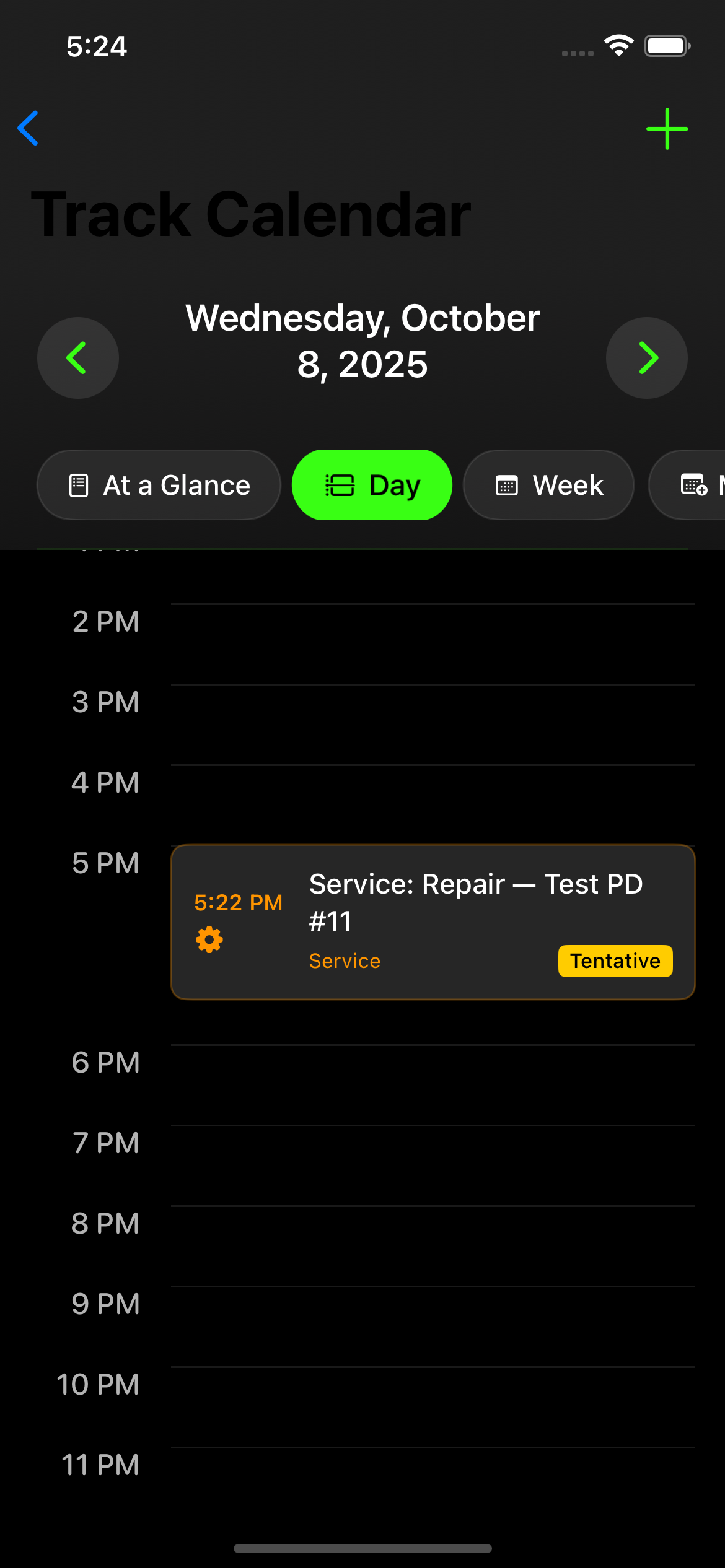Add a new calendar event
Image resolution: width=725 pixels, height=1568 pixels.
tap(667, 129)
